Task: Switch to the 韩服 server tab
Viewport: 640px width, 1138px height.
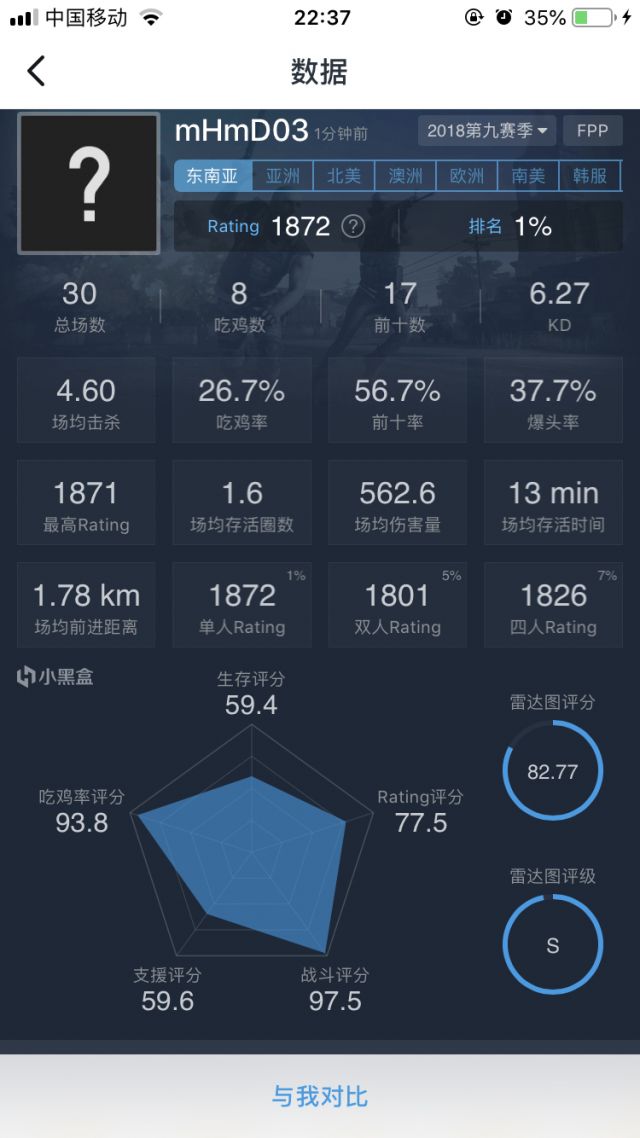Action: tap(590, 176)
